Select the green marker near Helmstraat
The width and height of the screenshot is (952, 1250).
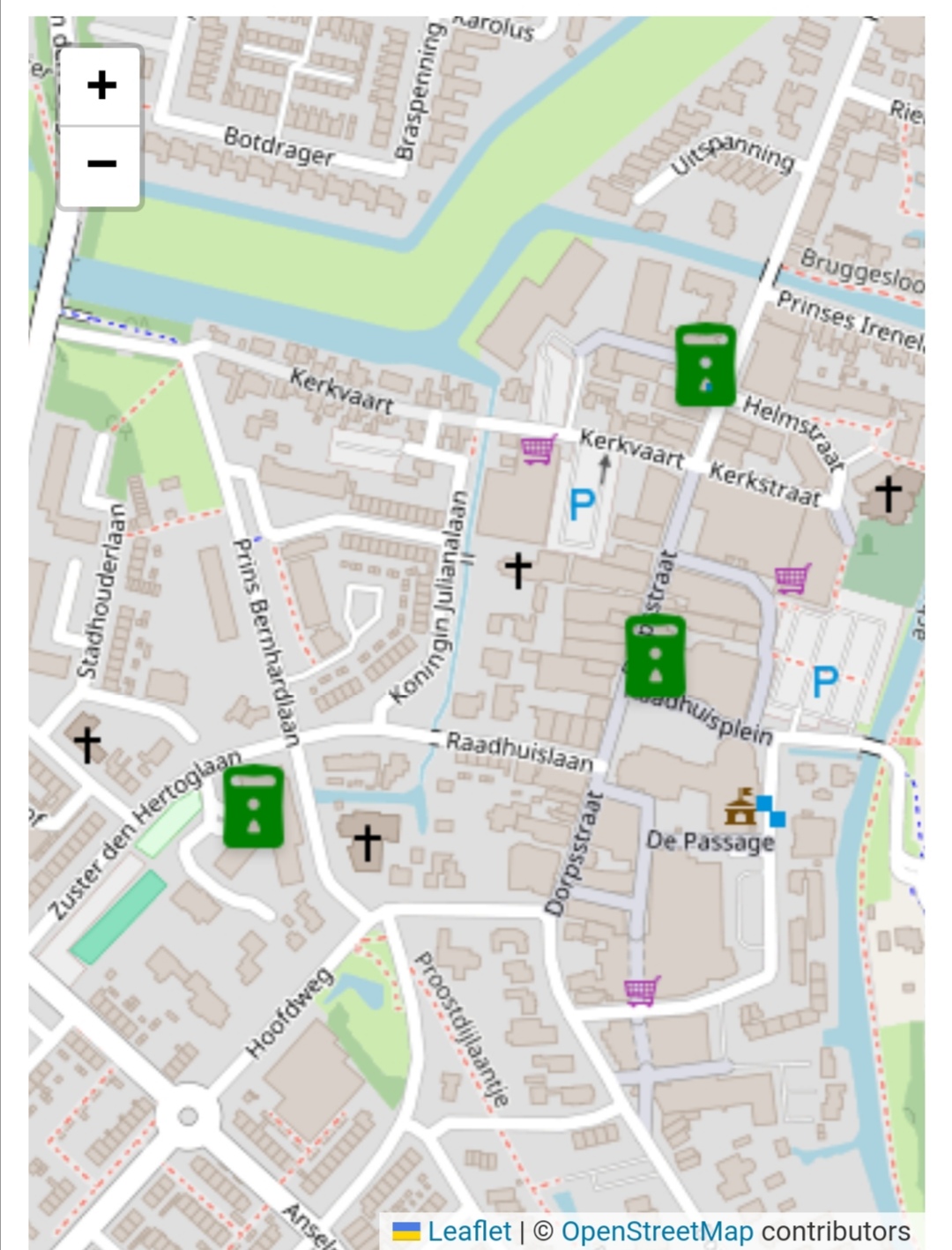pyautogui.click(x=705, y=365)
